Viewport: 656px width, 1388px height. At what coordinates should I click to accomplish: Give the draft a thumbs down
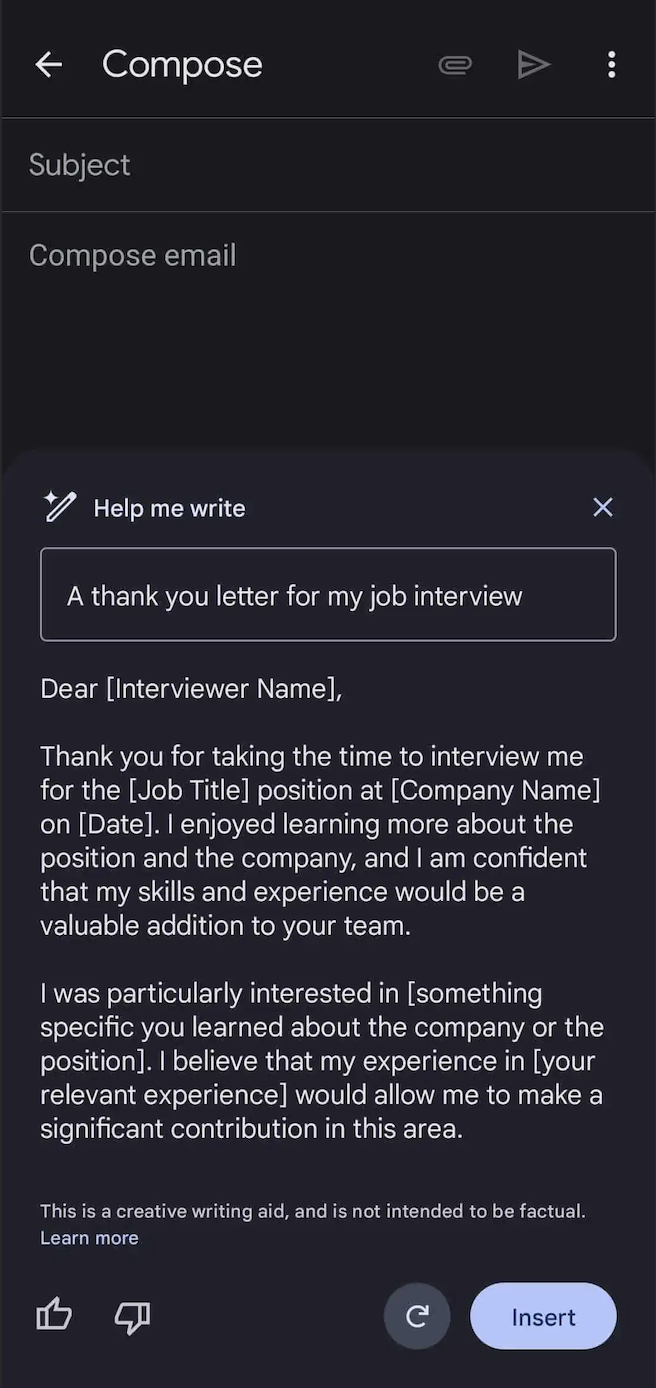tap(132, 1317)
